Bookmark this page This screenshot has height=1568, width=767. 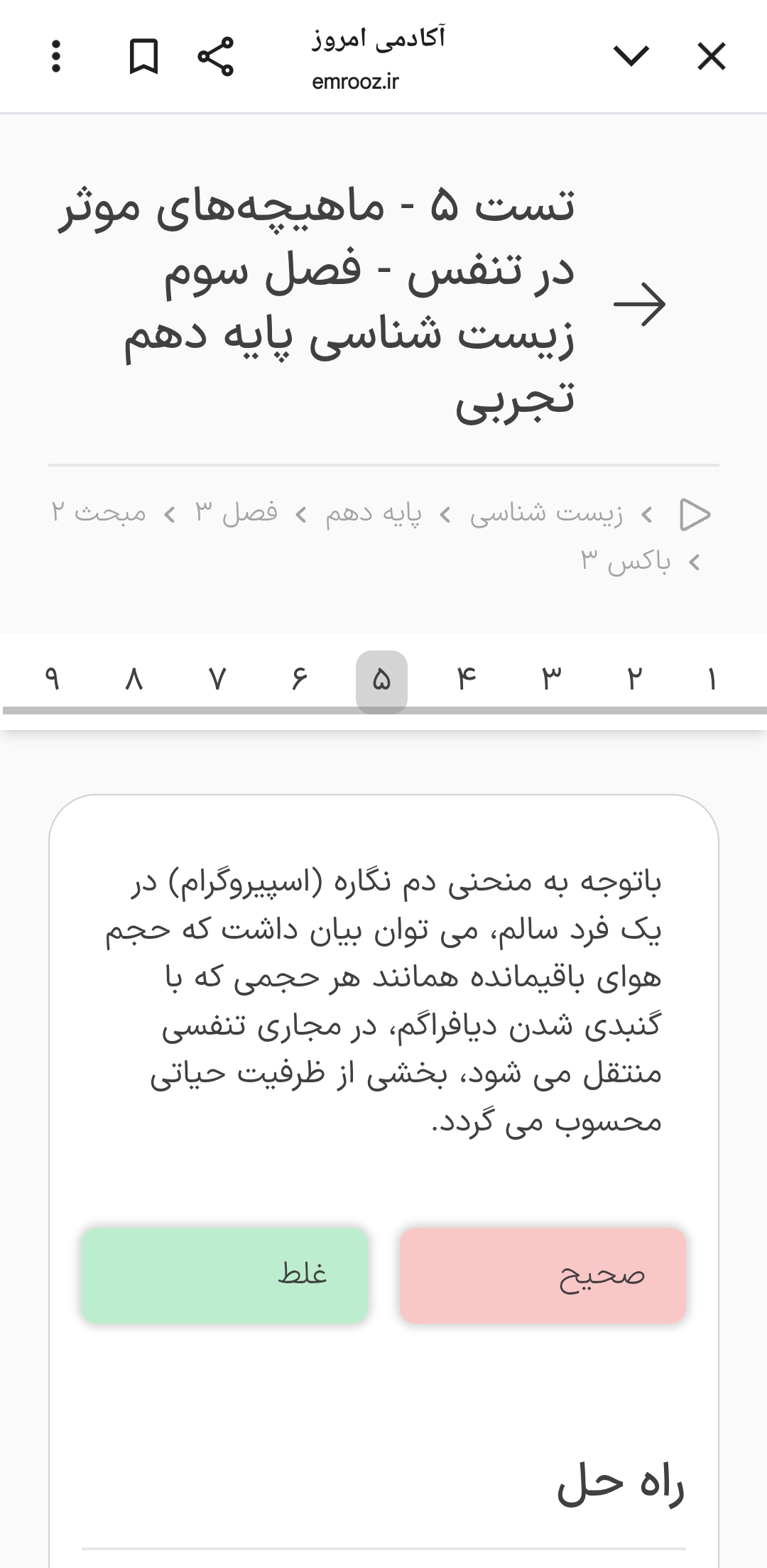(143, 57)
